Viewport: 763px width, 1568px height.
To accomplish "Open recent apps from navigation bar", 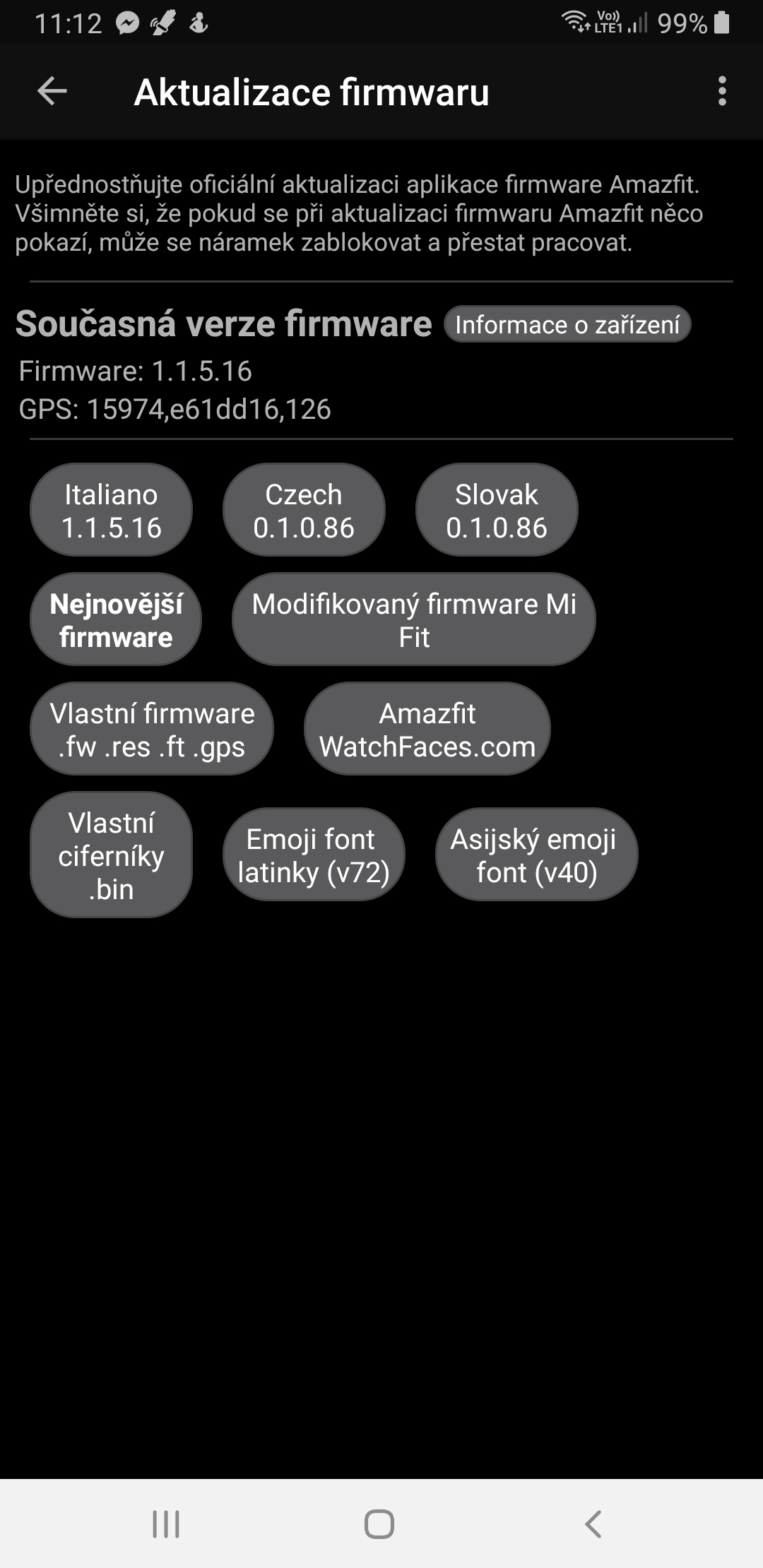I will (x=167, y=1524).
